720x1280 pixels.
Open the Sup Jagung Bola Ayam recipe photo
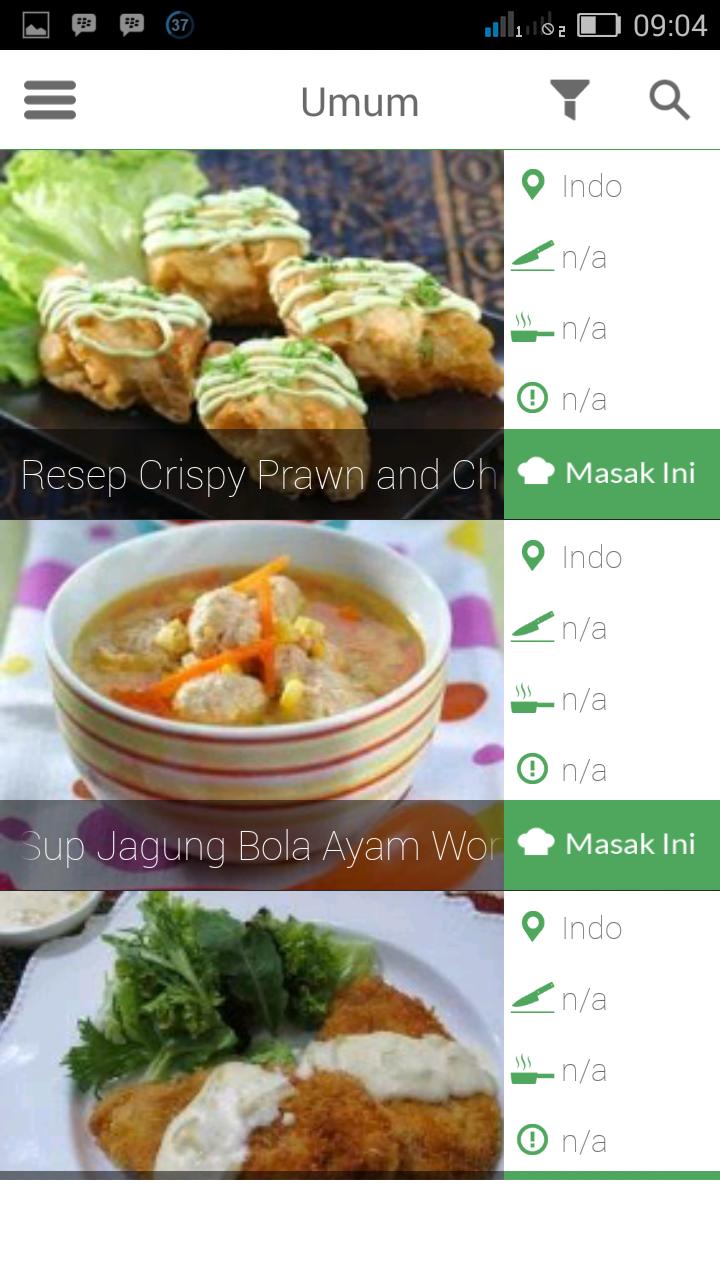pyautogui.click(x=250, y=690)
